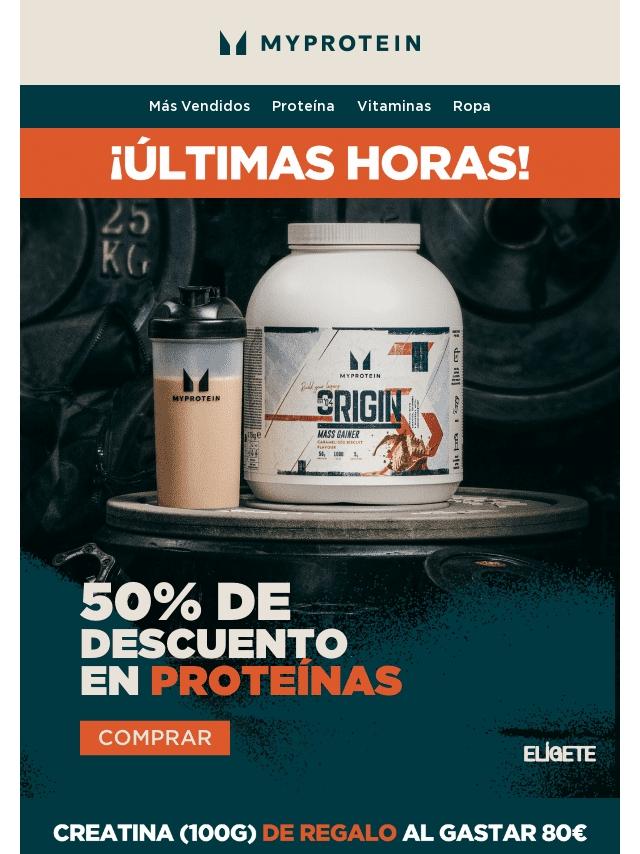The height and width of the screenshot is (854, 640).
Task: Go to the Proteína section
Action: [x=303, y=106]
